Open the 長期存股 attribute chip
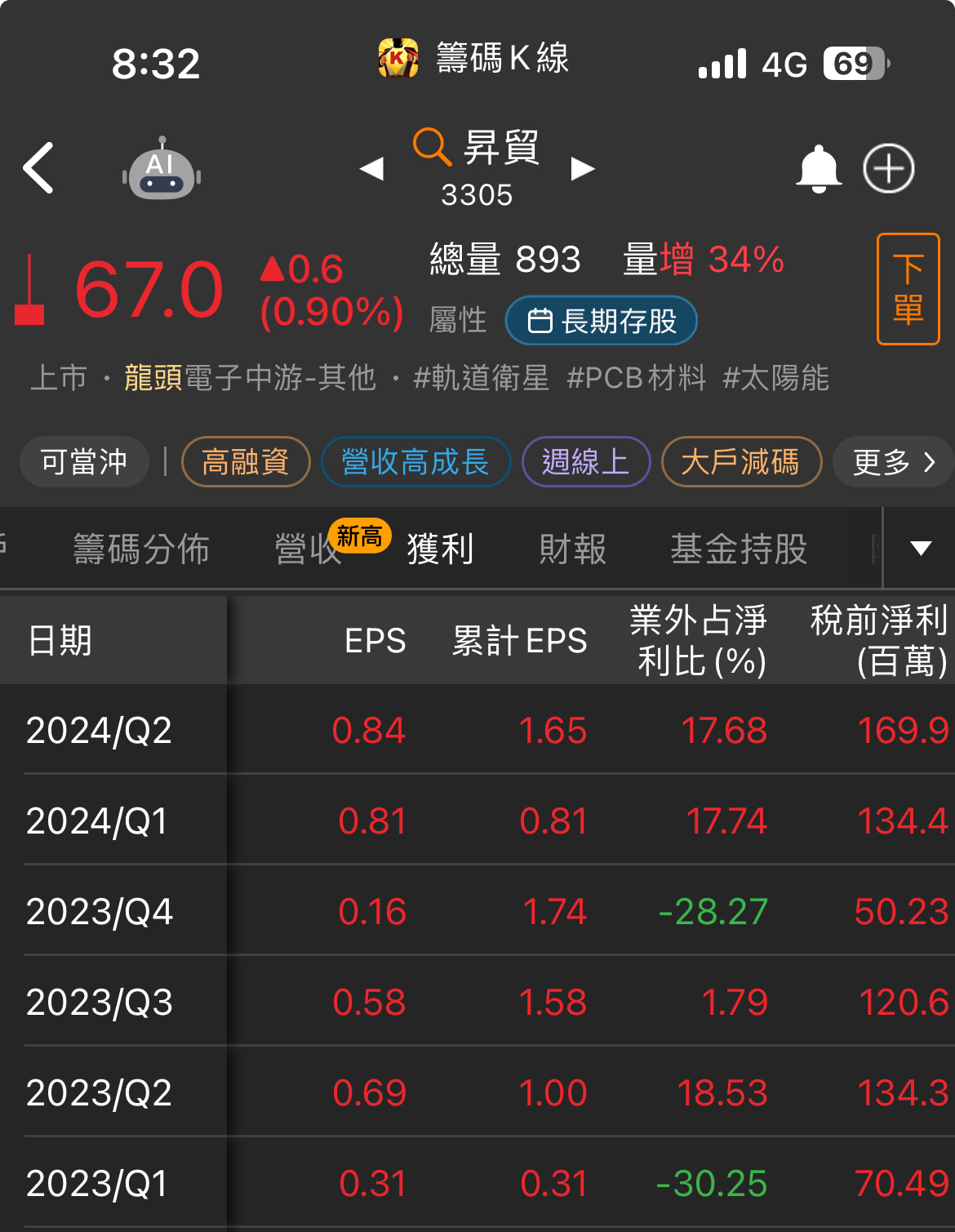Image resolution: width=955 pixels, height=1232 pixels. (602, 321)
